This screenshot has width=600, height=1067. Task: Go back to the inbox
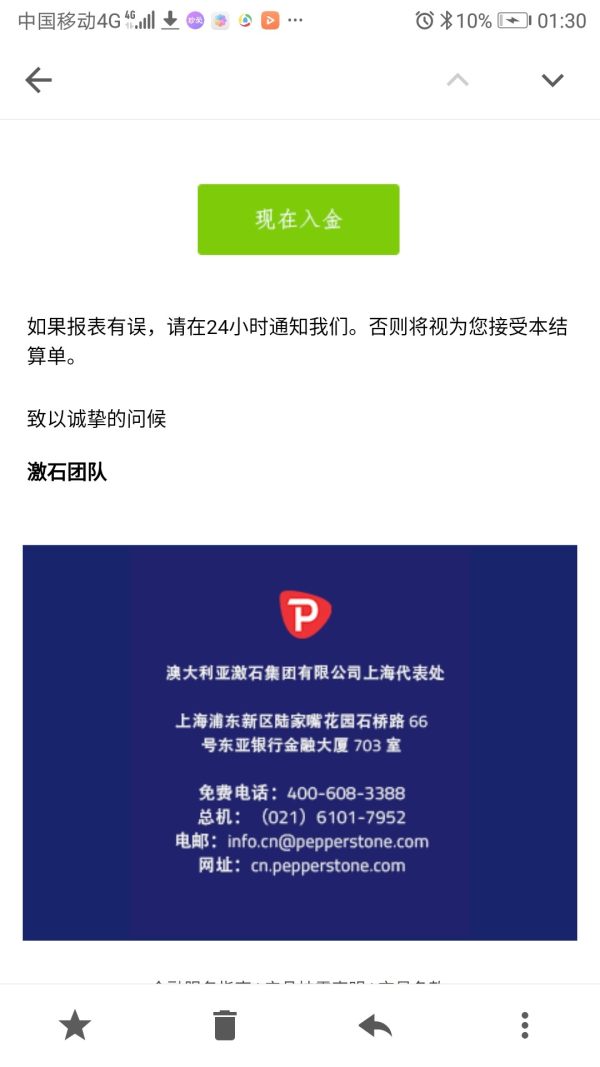point(39,80)
